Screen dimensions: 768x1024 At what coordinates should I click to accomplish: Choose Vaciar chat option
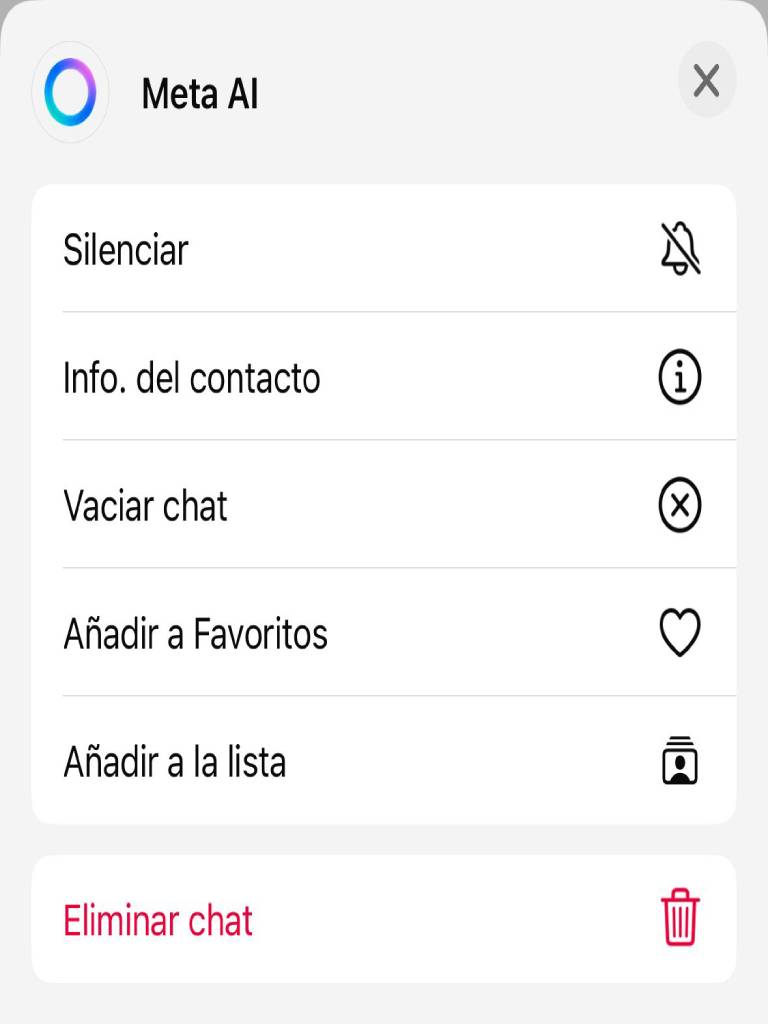coord(384,506)
